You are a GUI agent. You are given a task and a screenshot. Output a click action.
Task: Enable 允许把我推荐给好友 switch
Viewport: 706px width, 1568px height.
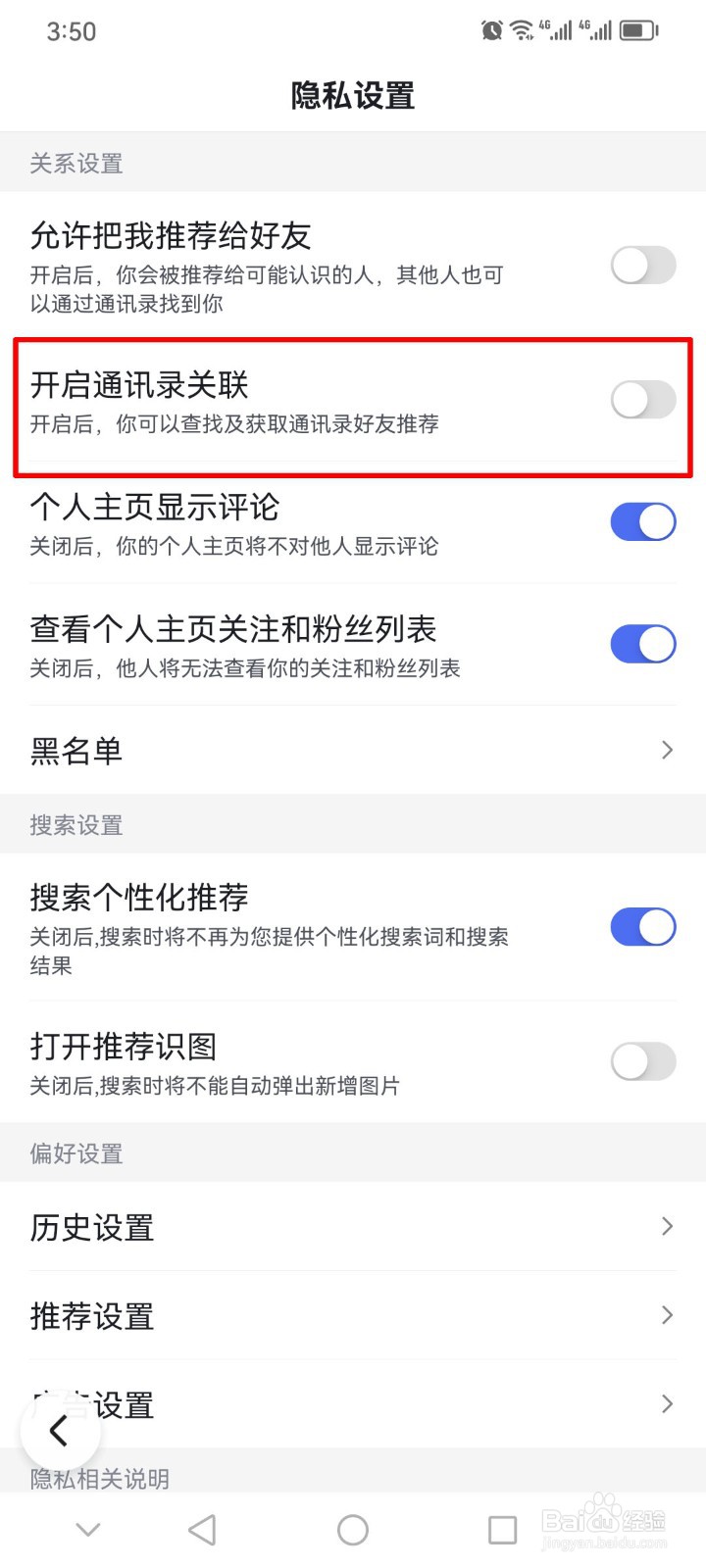coord(642,266)
